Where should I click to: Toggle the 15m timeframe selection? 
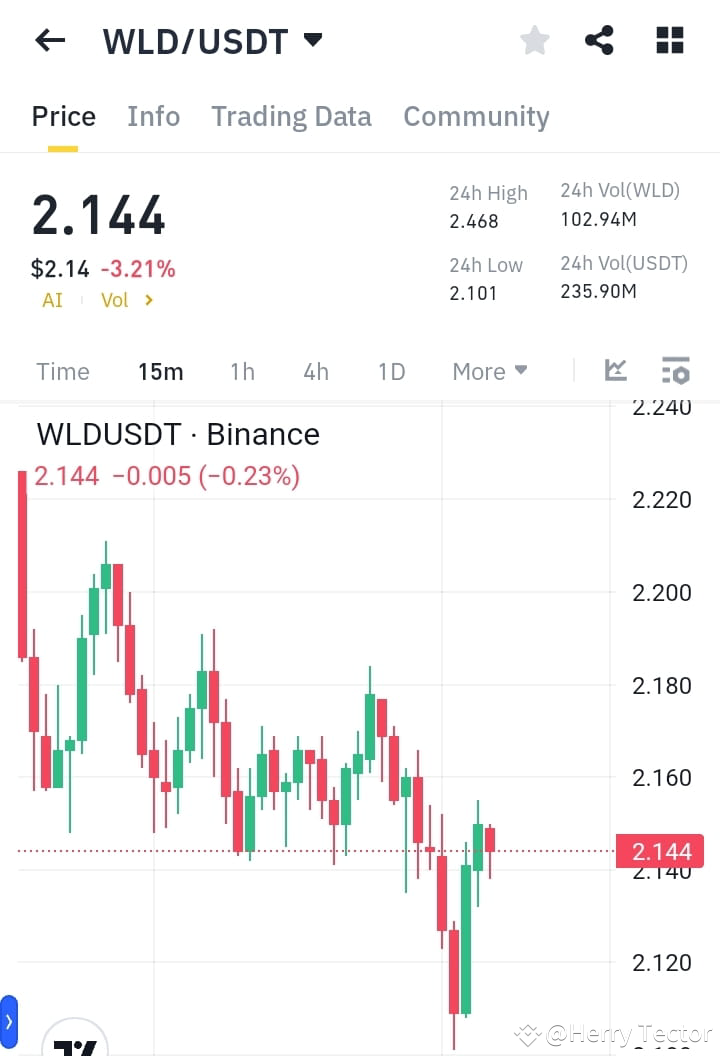(161, 370)
